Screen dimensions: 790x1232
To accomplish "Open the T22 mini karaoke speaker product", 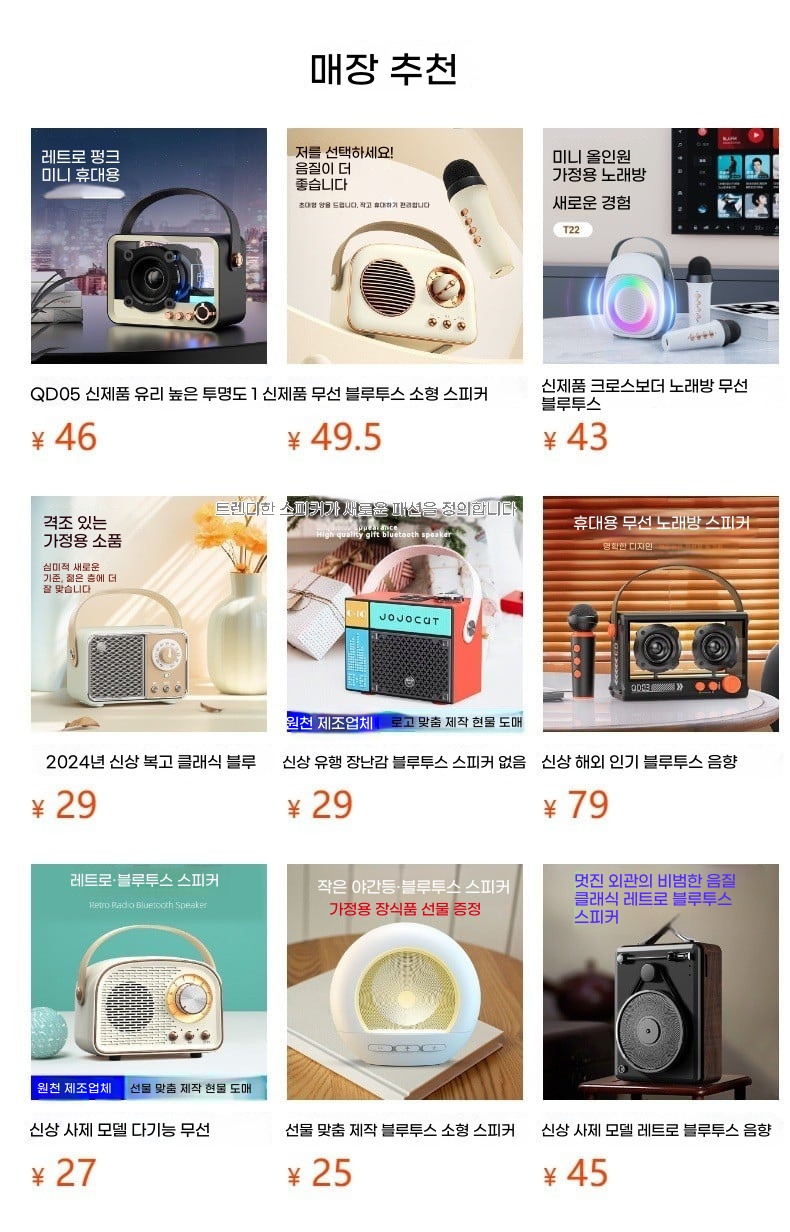I will [x=660, y=246].
